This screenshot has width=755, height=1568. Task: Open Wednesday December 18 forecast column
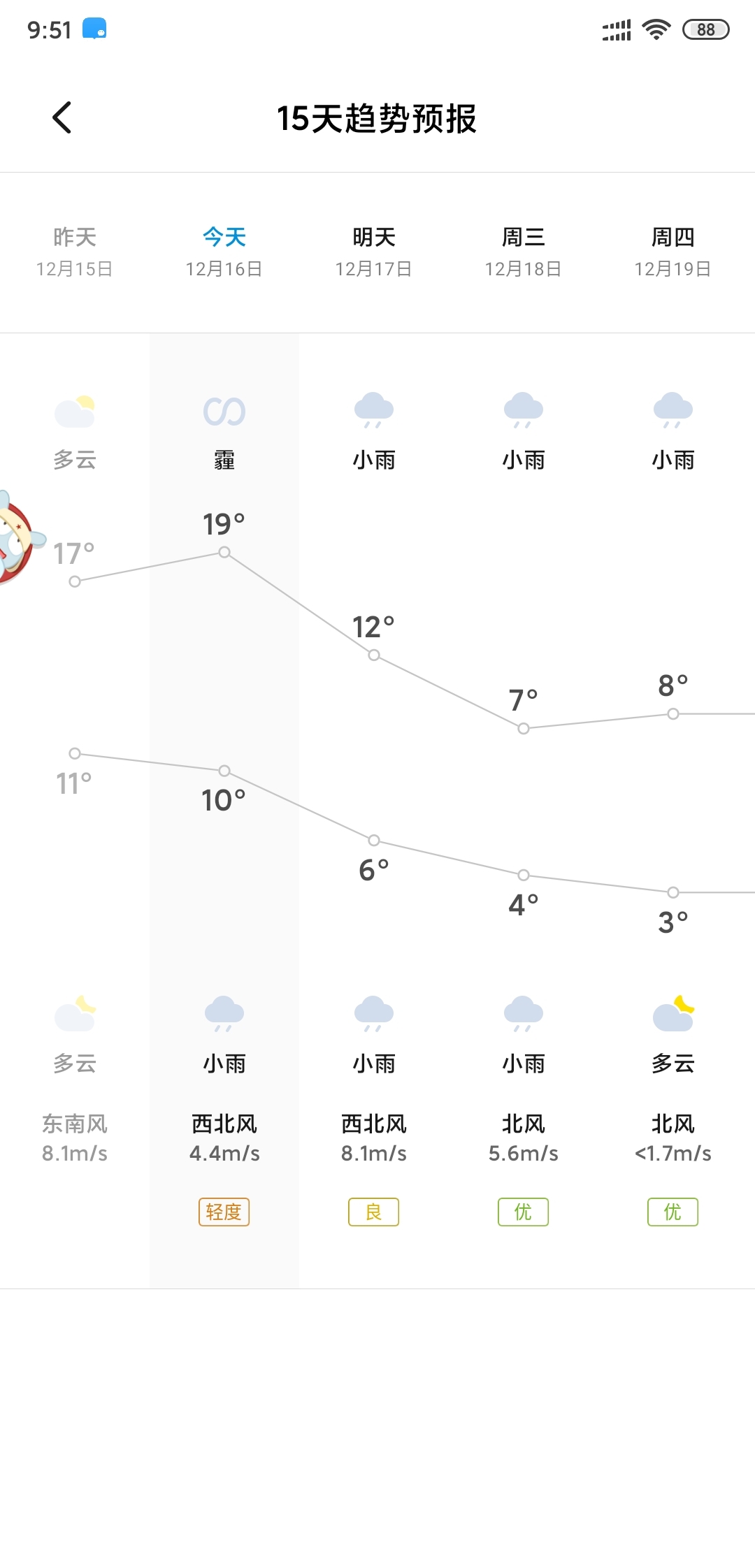point(523,252)
